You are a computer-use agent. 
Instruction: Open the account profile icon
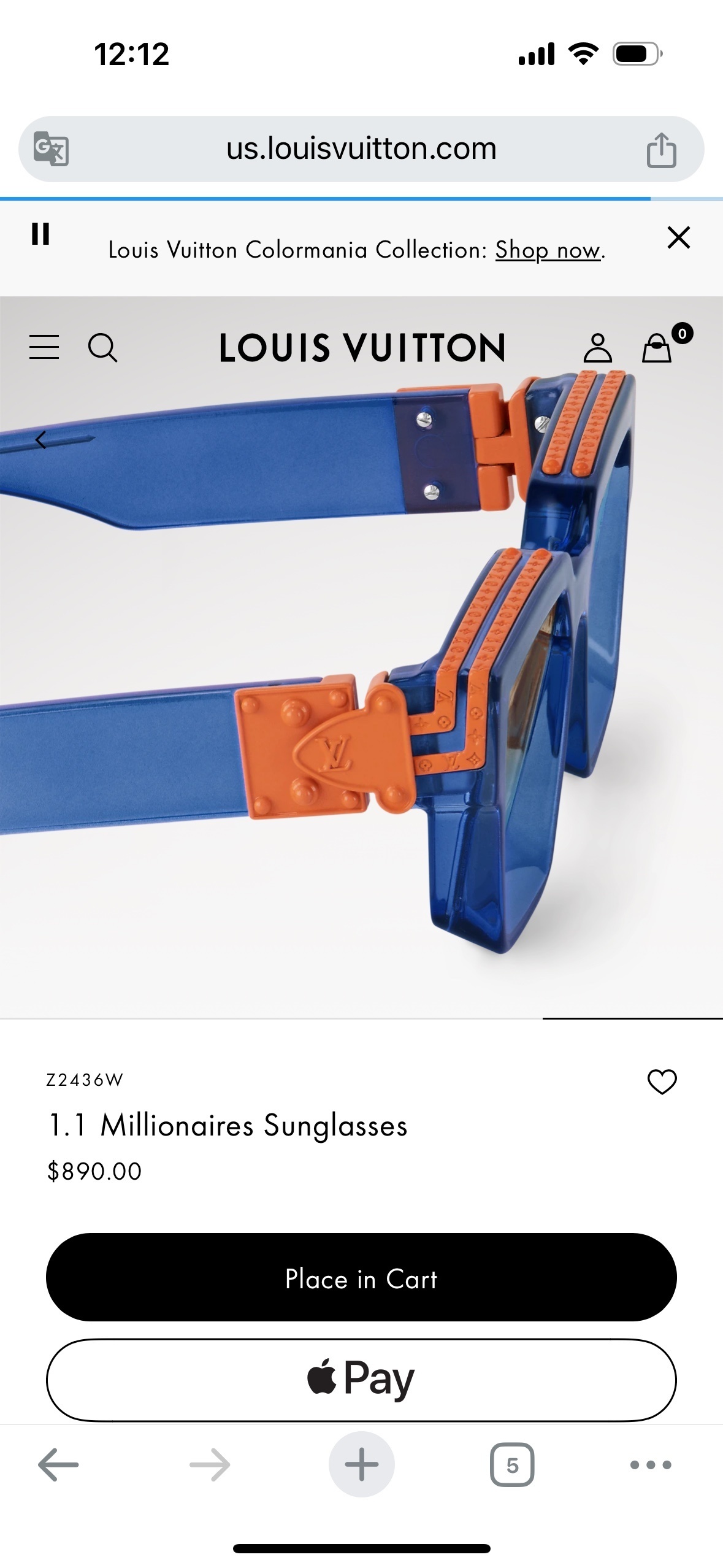tap(597, 348)
